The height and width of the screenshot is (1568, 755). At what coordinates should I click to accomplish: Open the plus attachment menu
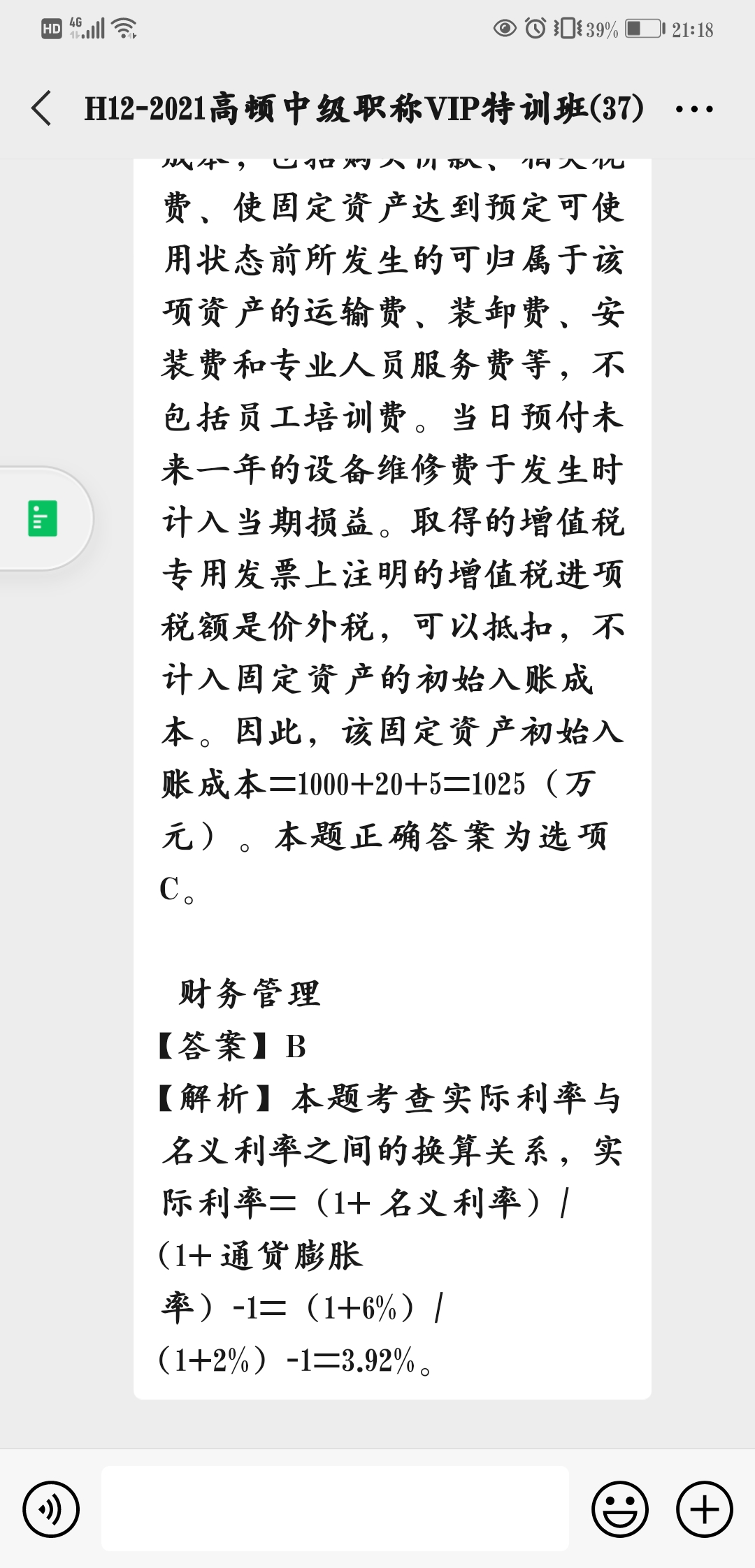point(704,1509)
